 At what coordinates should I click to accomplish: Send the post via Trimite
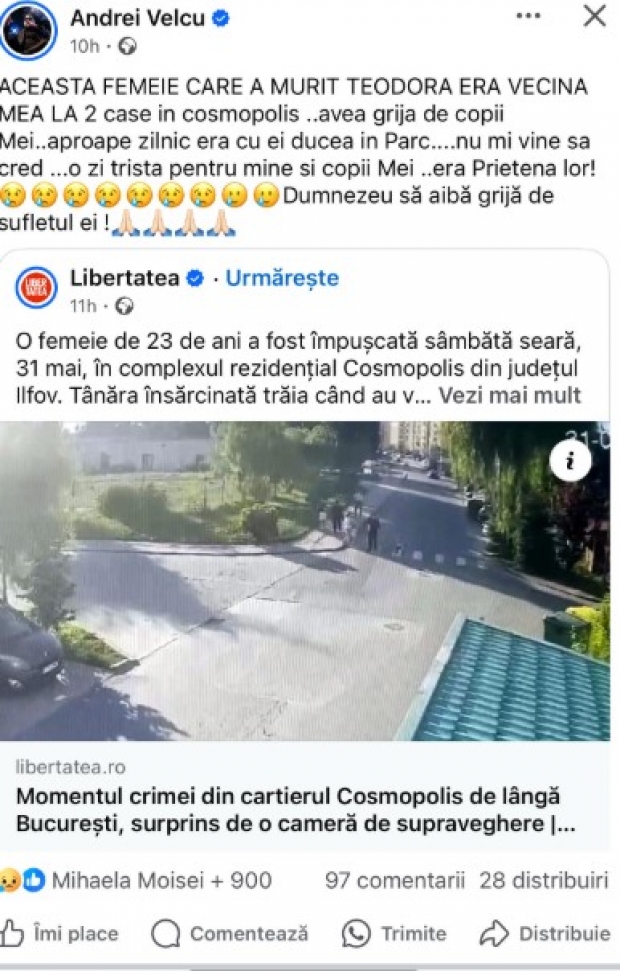click(395, 934)
